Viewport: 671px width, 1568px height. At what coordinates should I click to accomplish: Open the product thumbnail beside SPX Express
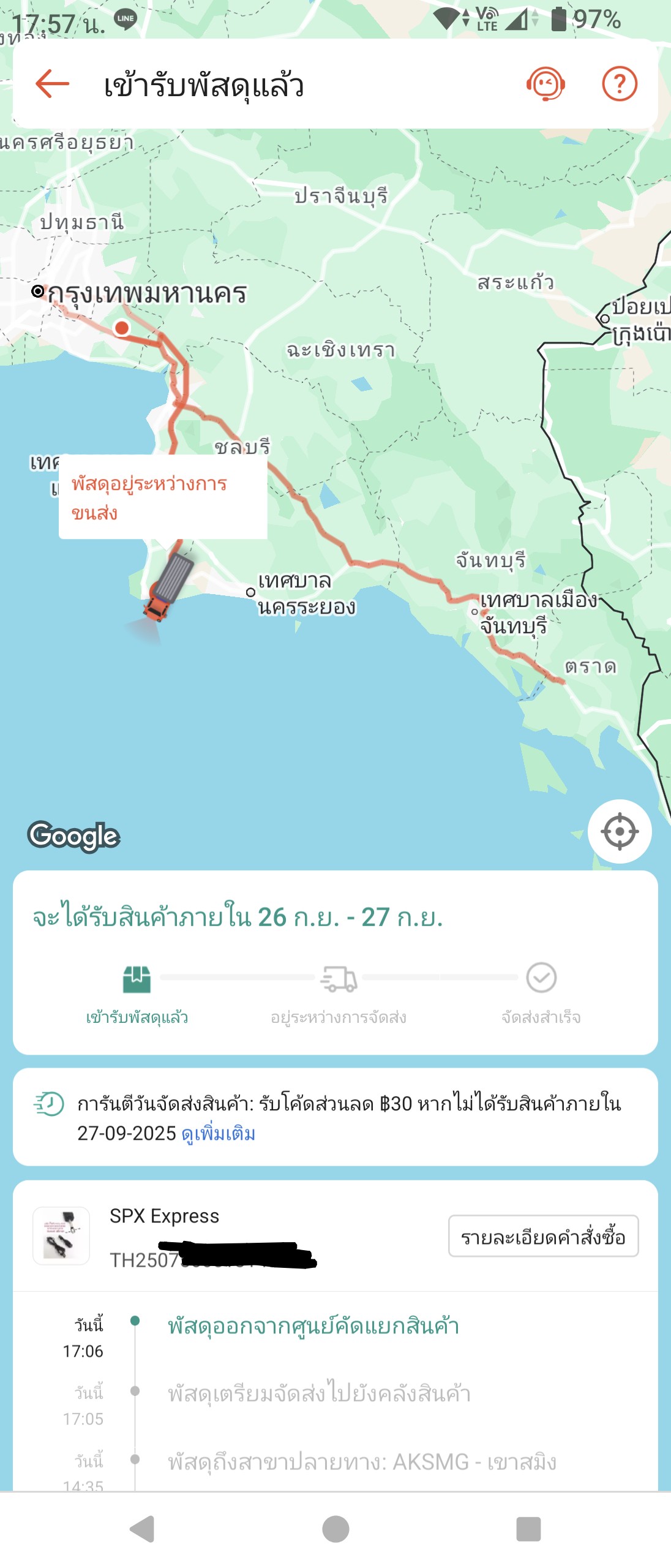(x=61, y=1236)
